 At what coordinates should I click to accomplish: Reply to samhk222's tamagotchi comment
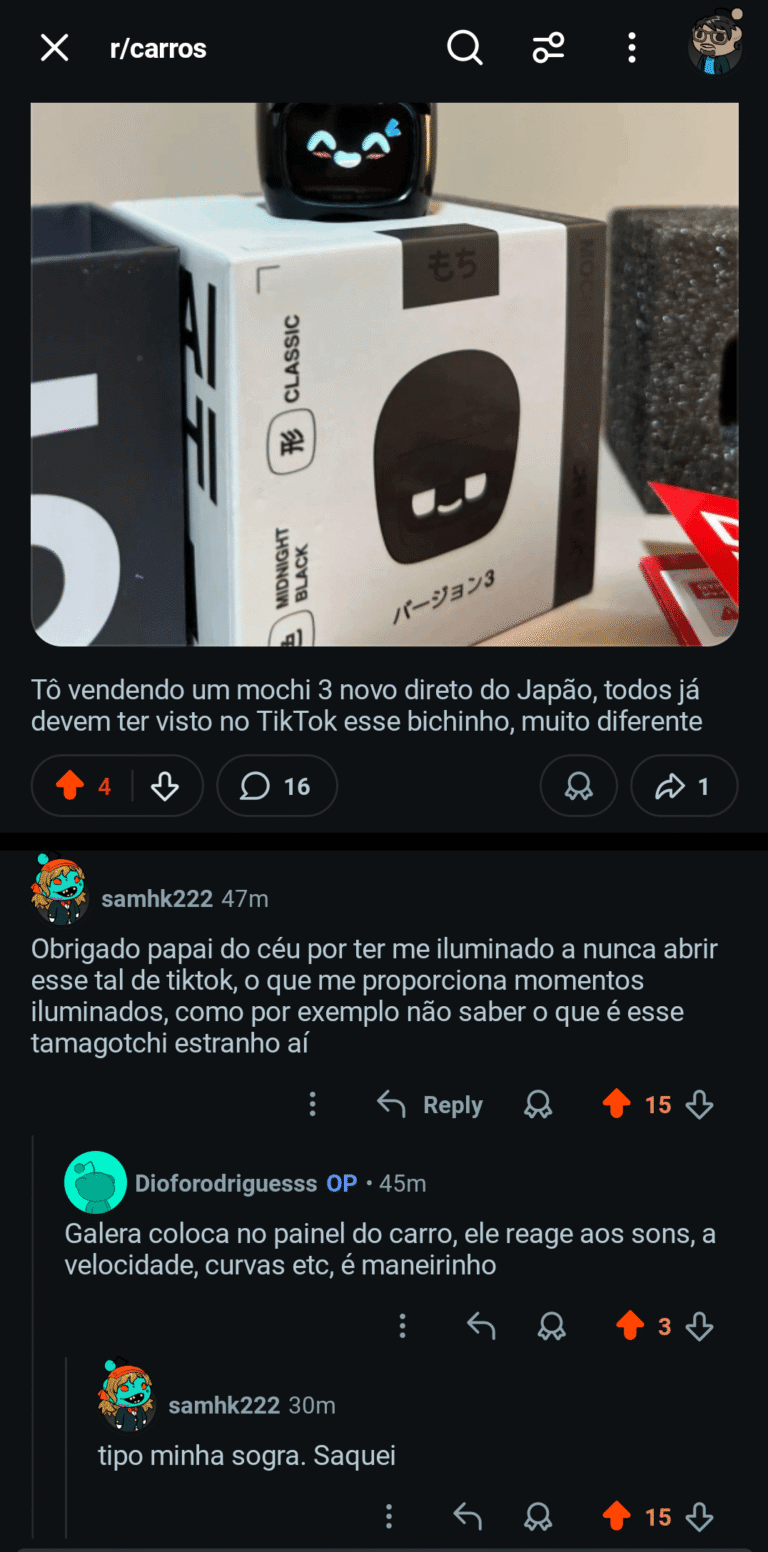click(x=430, y=1104)
